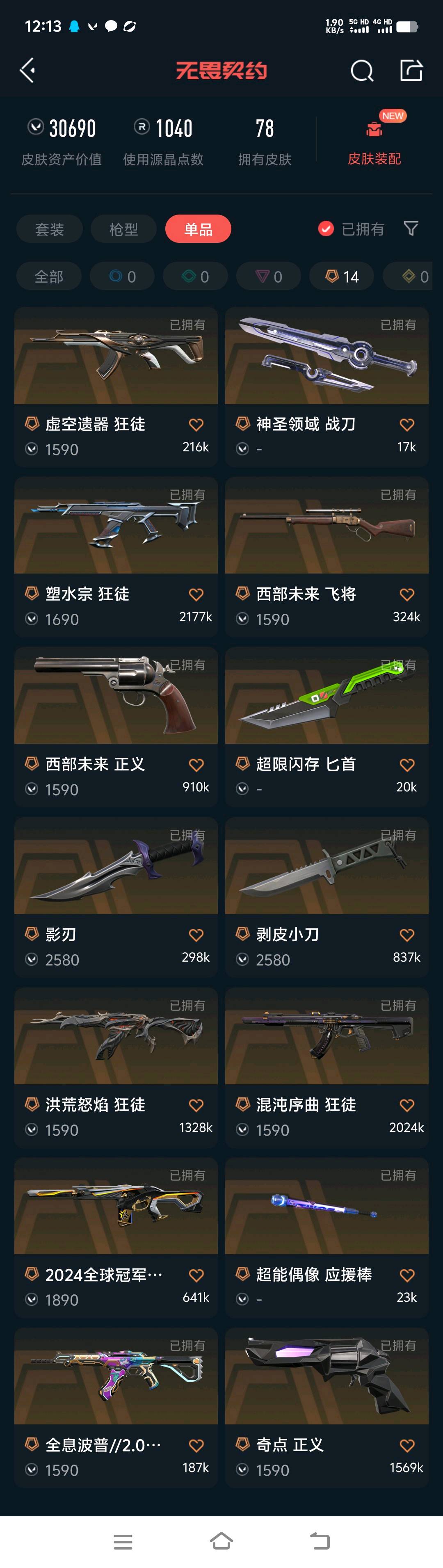The width and height of the screenshot is (443, 1568).
Task: Favorite the 剥皮小刀 skin
Action: tap(406, 934)
